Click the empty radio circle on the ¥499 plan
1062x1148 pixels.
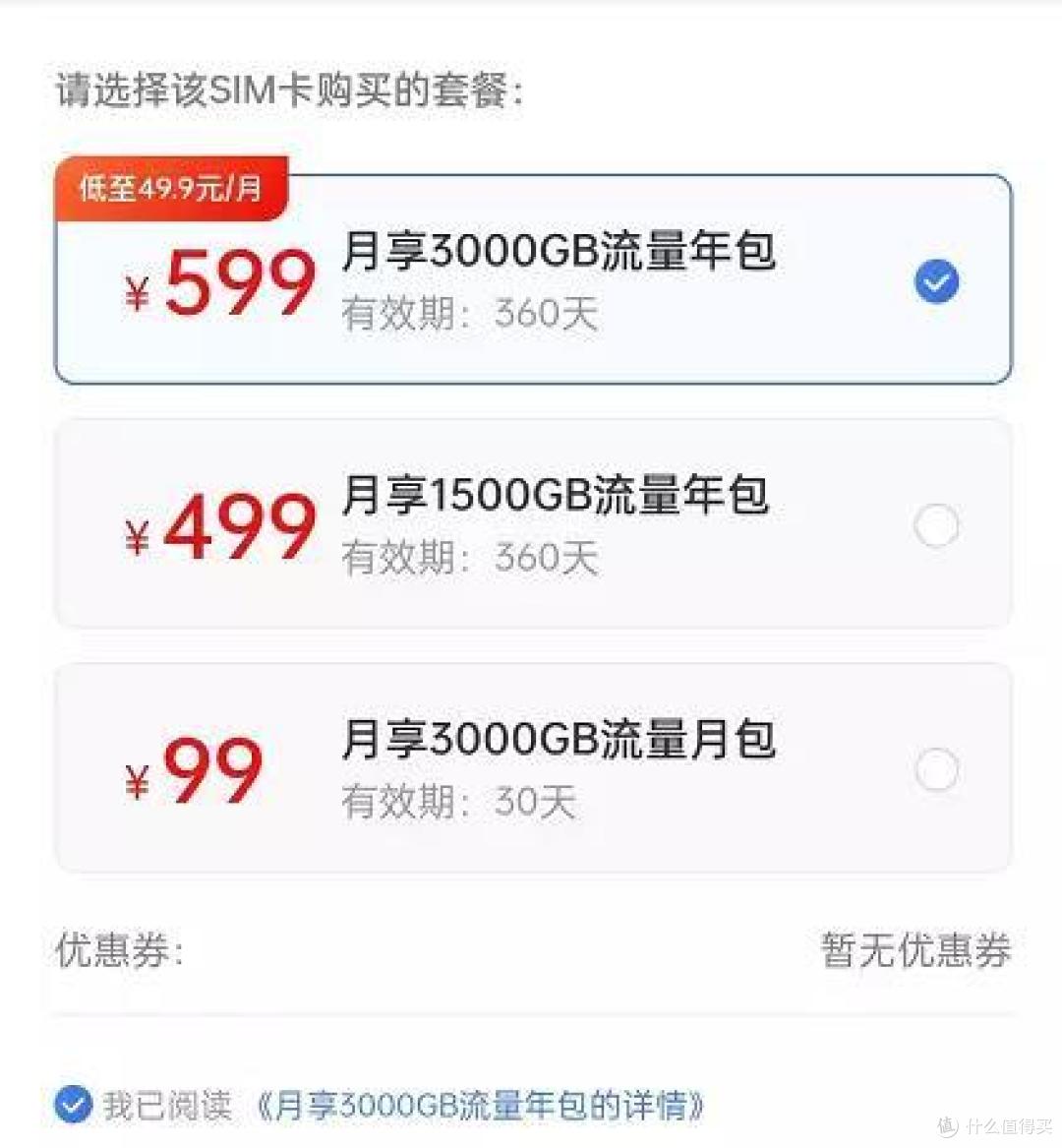(x=936, y=527)
